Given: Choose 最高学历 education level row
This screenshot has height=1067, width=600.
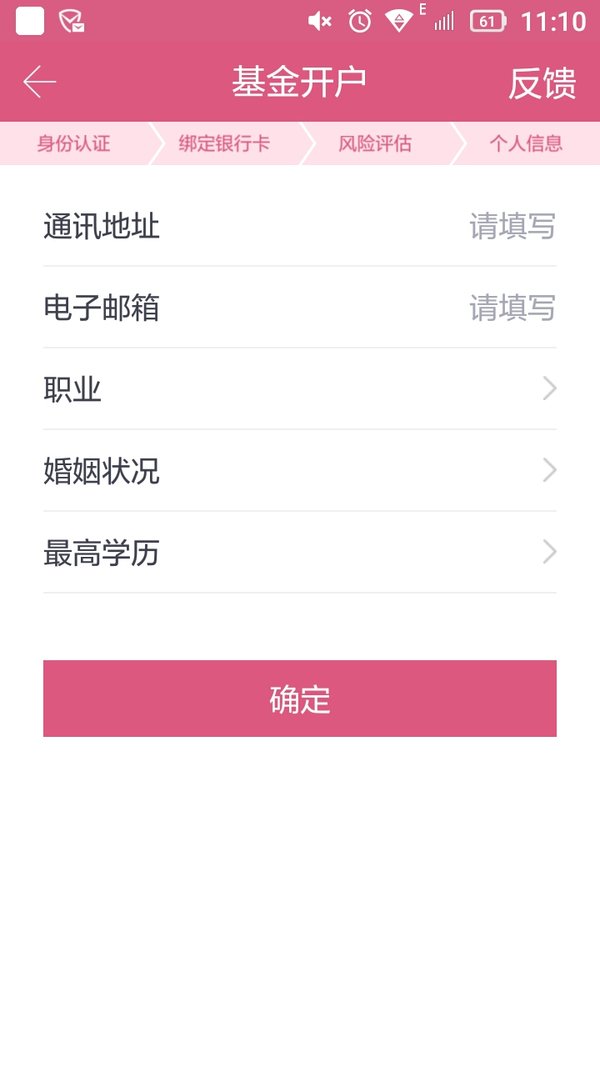Looking at the screenshot, I should [x=300, y=553].
